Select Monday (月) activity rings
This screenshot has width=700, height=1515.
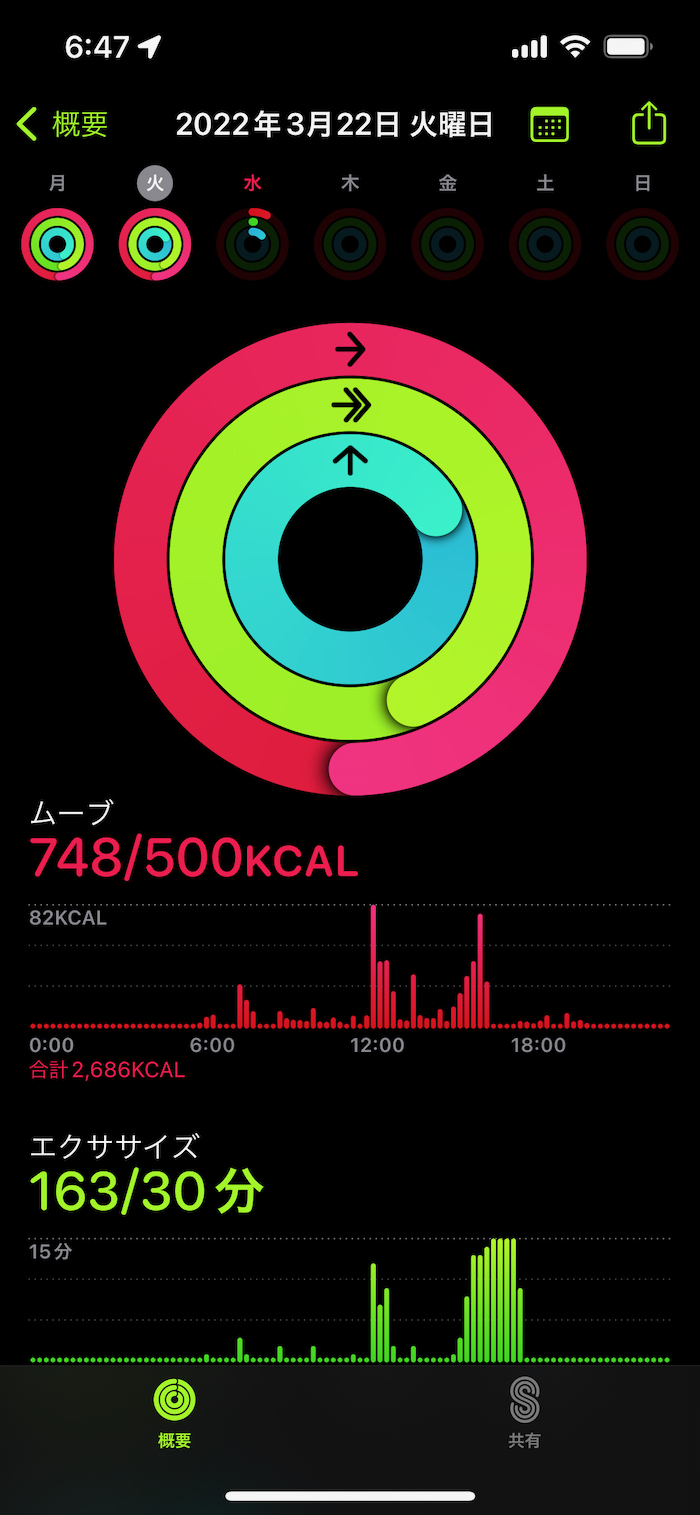coord(58,244)
